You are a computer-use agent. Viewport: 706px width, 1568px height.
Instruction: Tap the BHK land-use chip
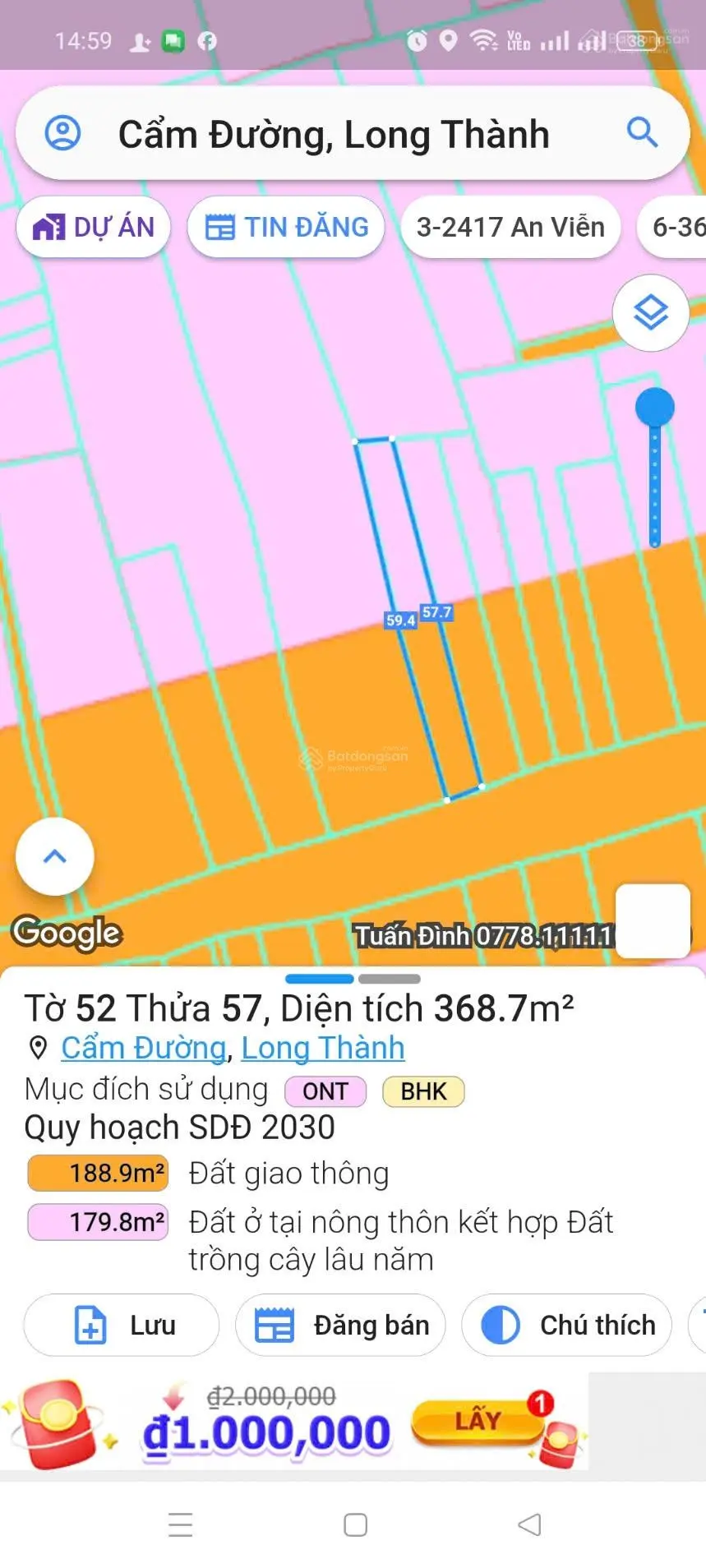(x=423, y=1091)
